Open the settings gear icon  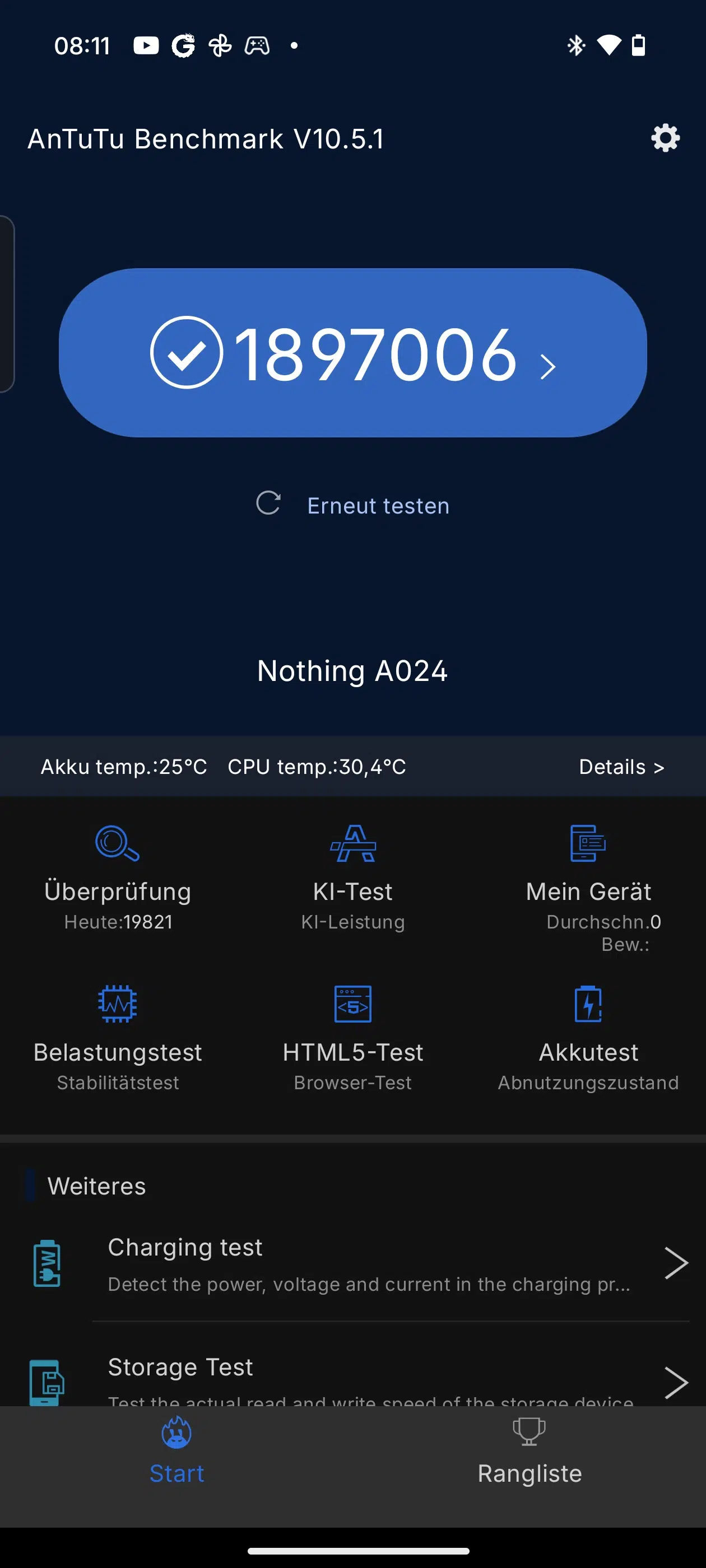(665, 138)
